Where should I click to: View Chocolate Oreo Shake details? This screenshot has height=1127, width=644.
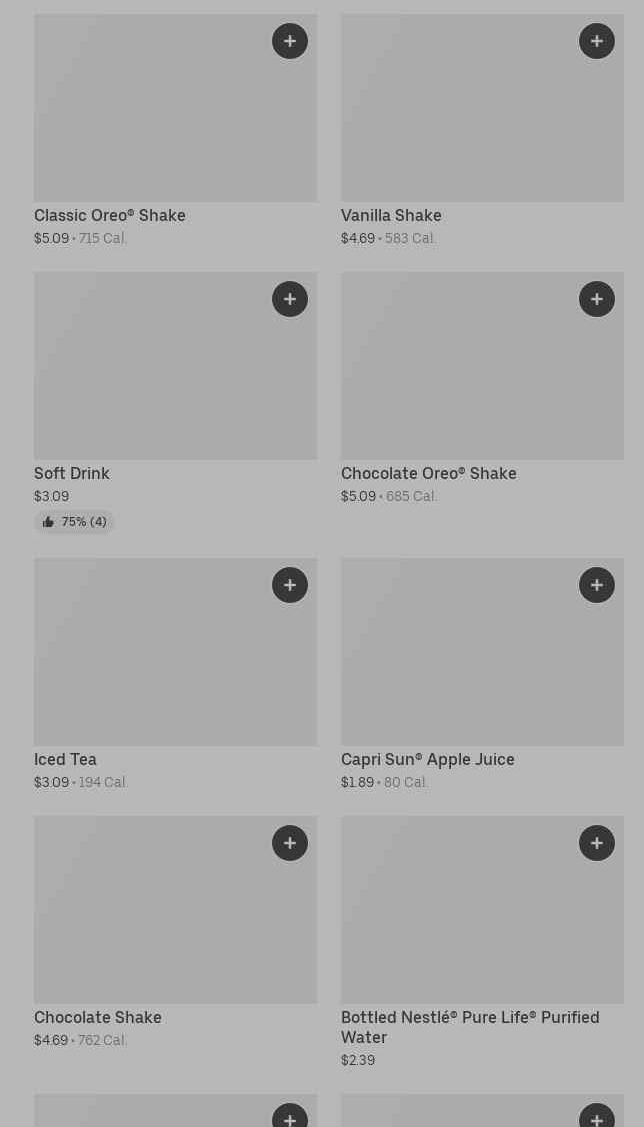pos(482,389)
